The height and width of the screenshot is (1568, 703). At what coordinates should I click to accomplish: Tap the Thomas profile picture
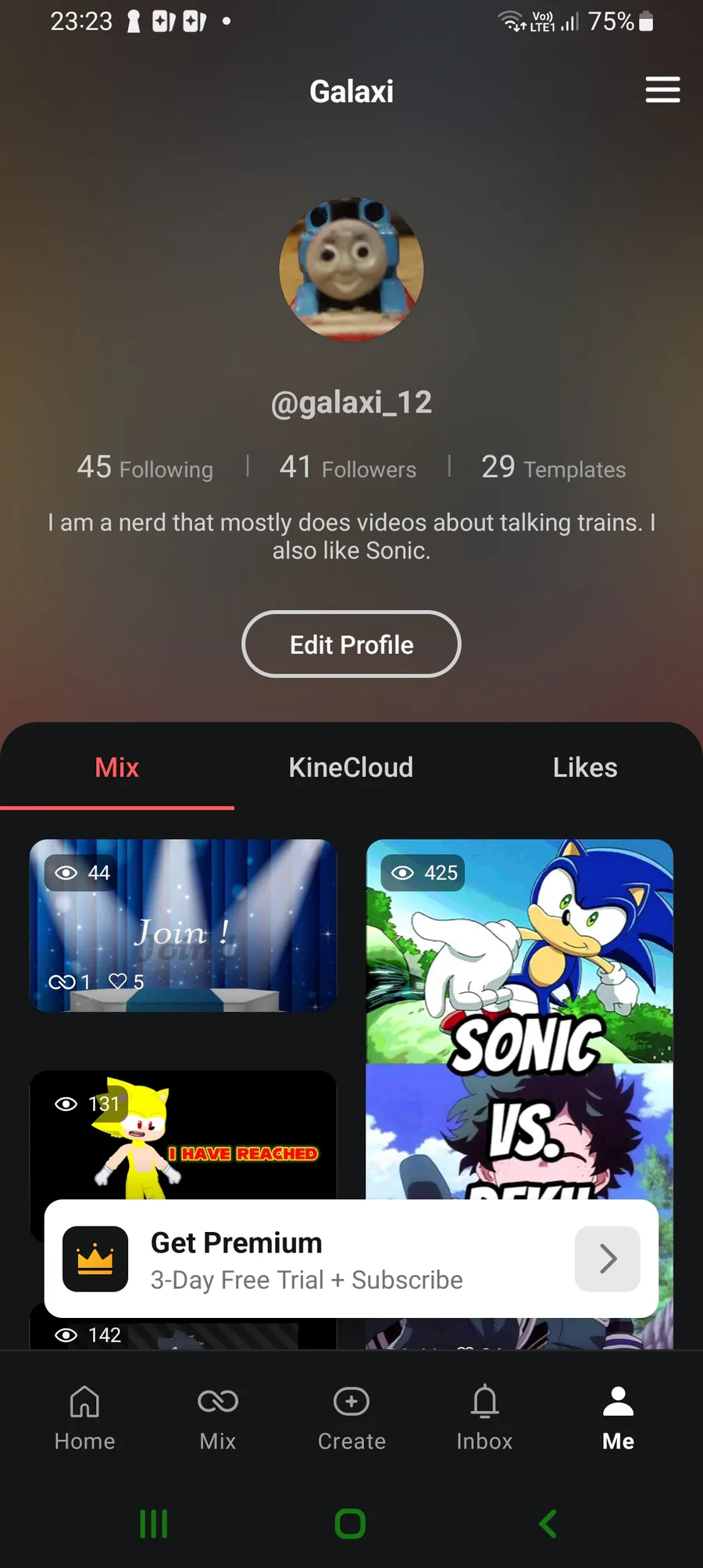[351, 270]
